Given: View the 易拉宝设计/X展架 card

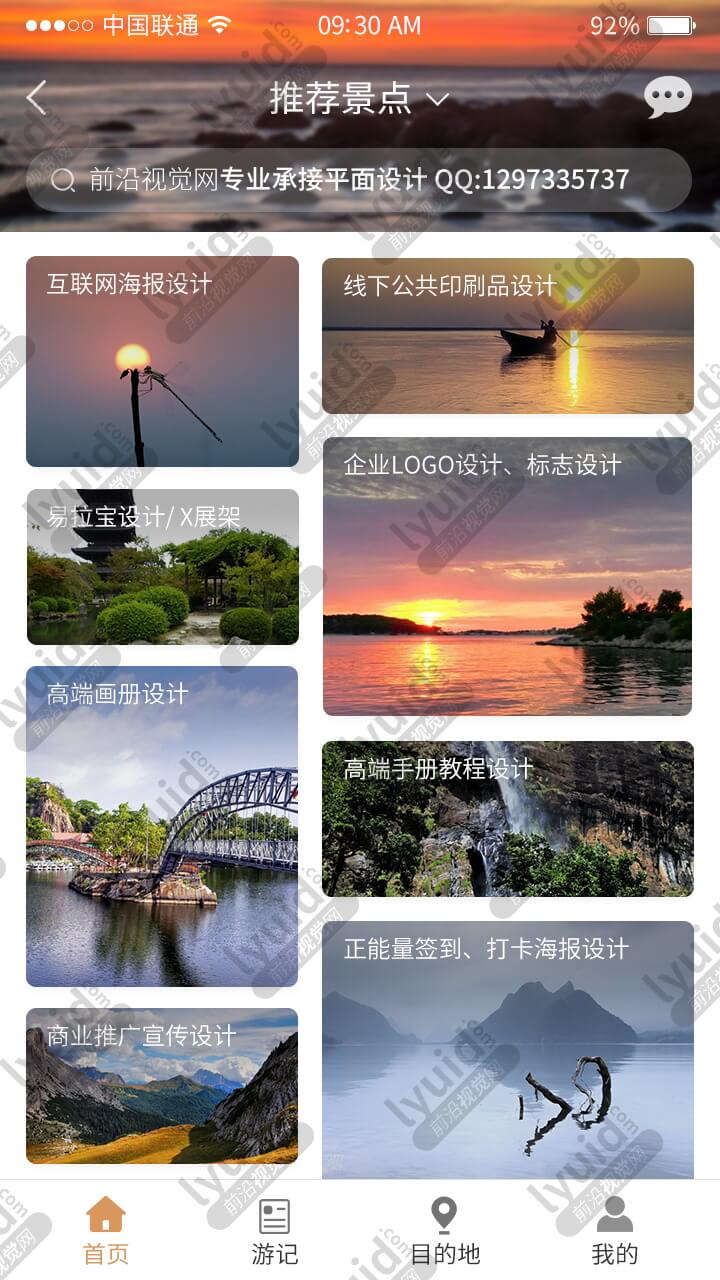Looking at the screenshot, I should [162, 567].
